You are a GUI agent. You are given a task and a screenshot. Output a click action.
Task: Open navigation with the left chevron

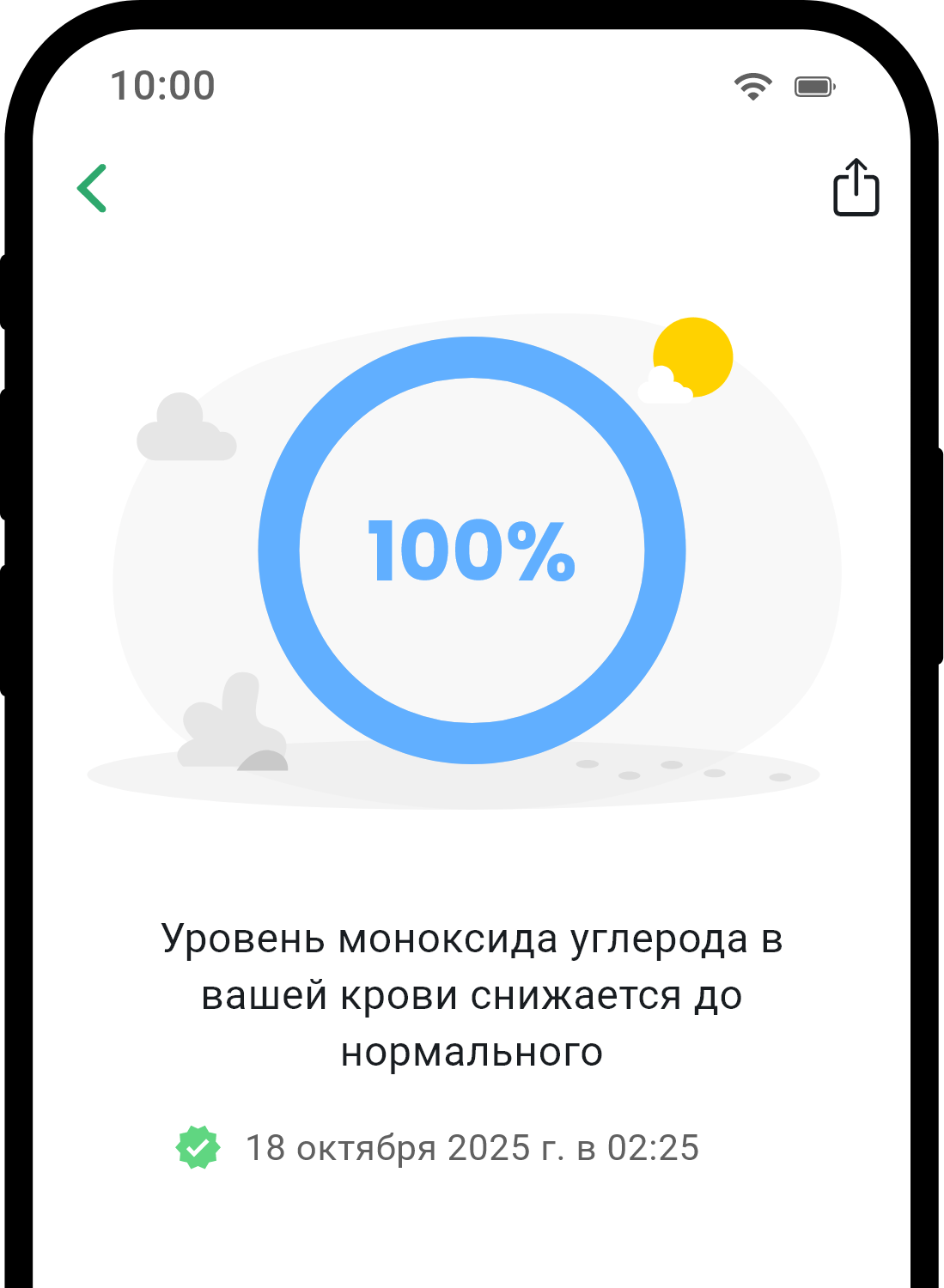(x=93, y=189)
